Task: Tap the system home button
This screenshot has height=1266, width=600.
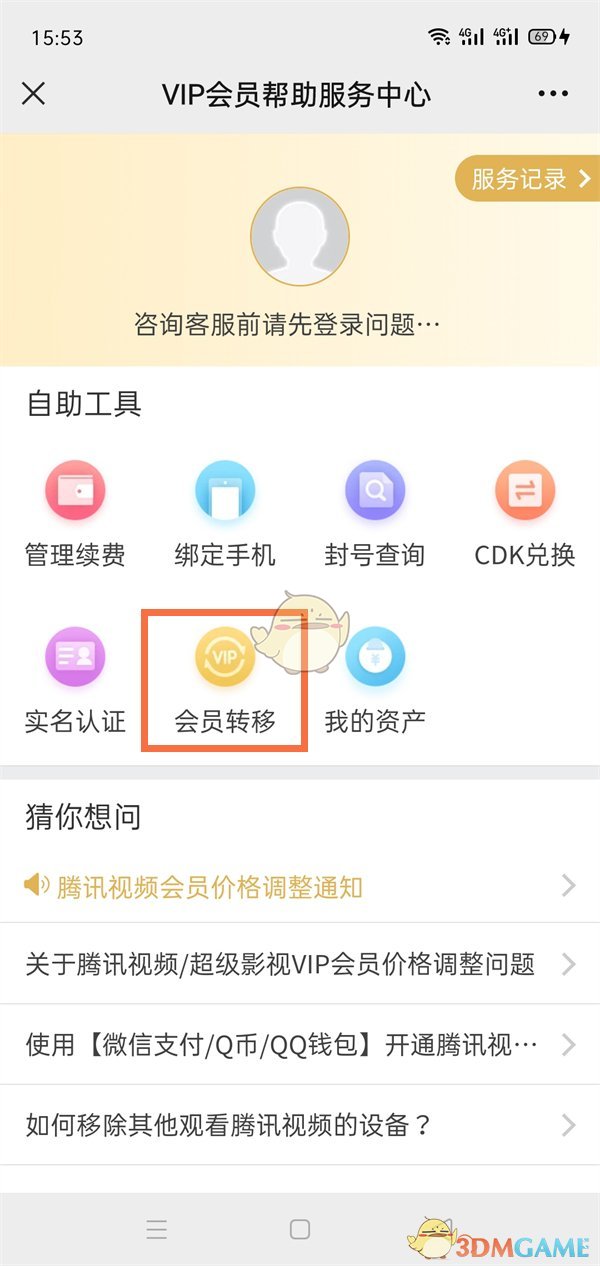Action: click(300, 1229)
